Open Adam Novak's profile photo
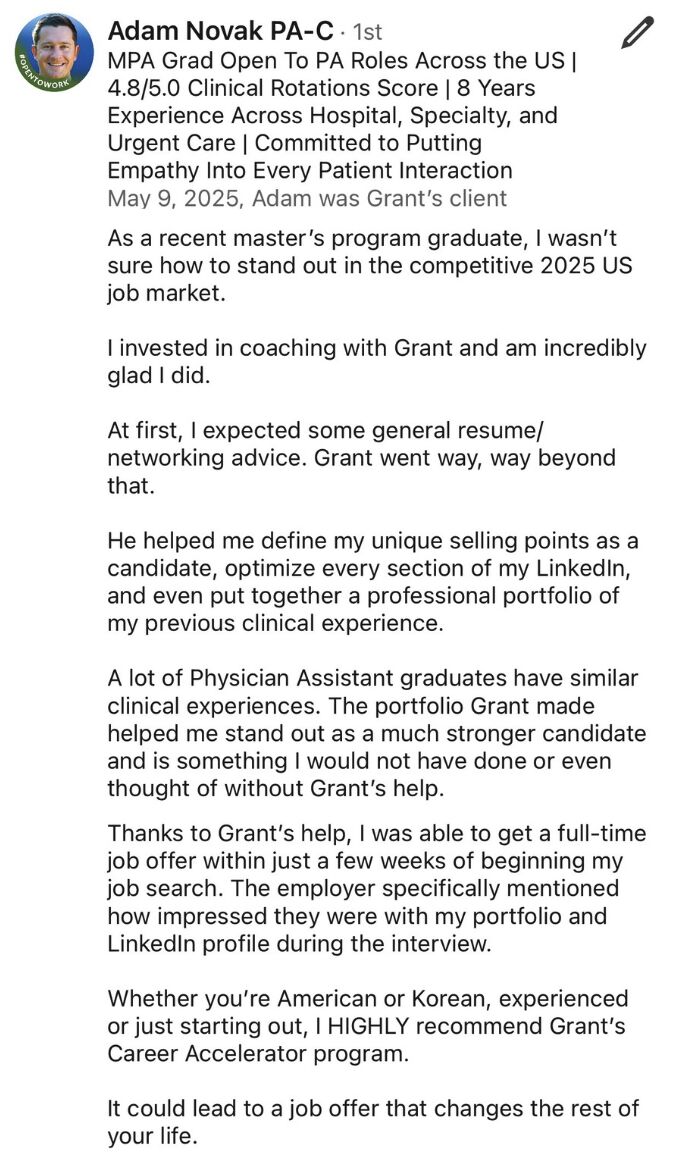 click(54, 52)
